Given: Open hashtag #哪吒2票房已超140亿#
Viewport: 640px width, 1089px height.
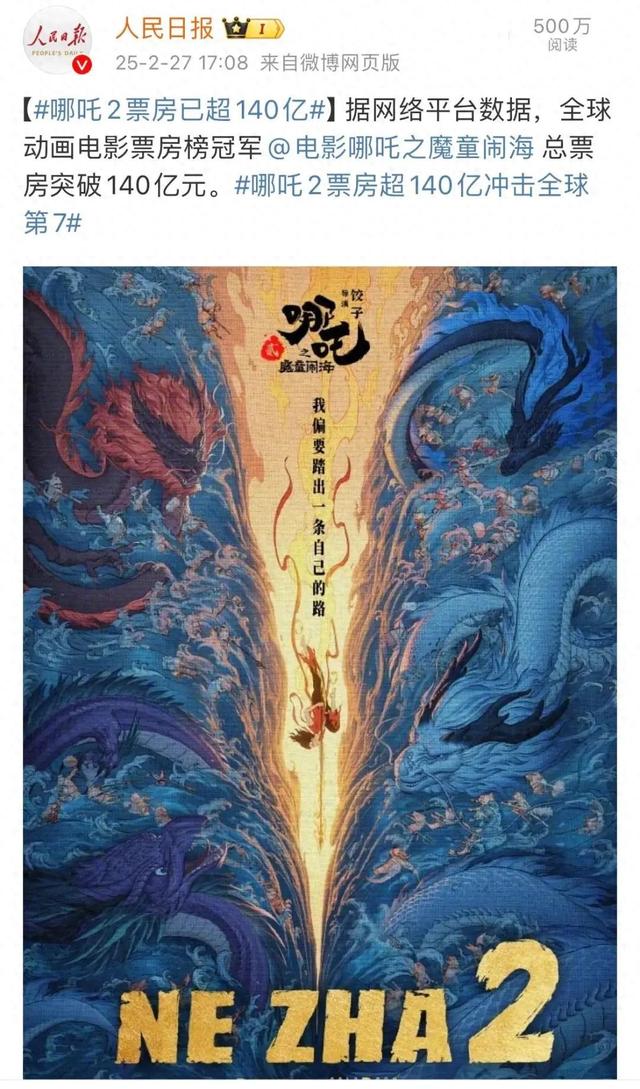Looking at the screenshot, I should click(x=184, y=109).
